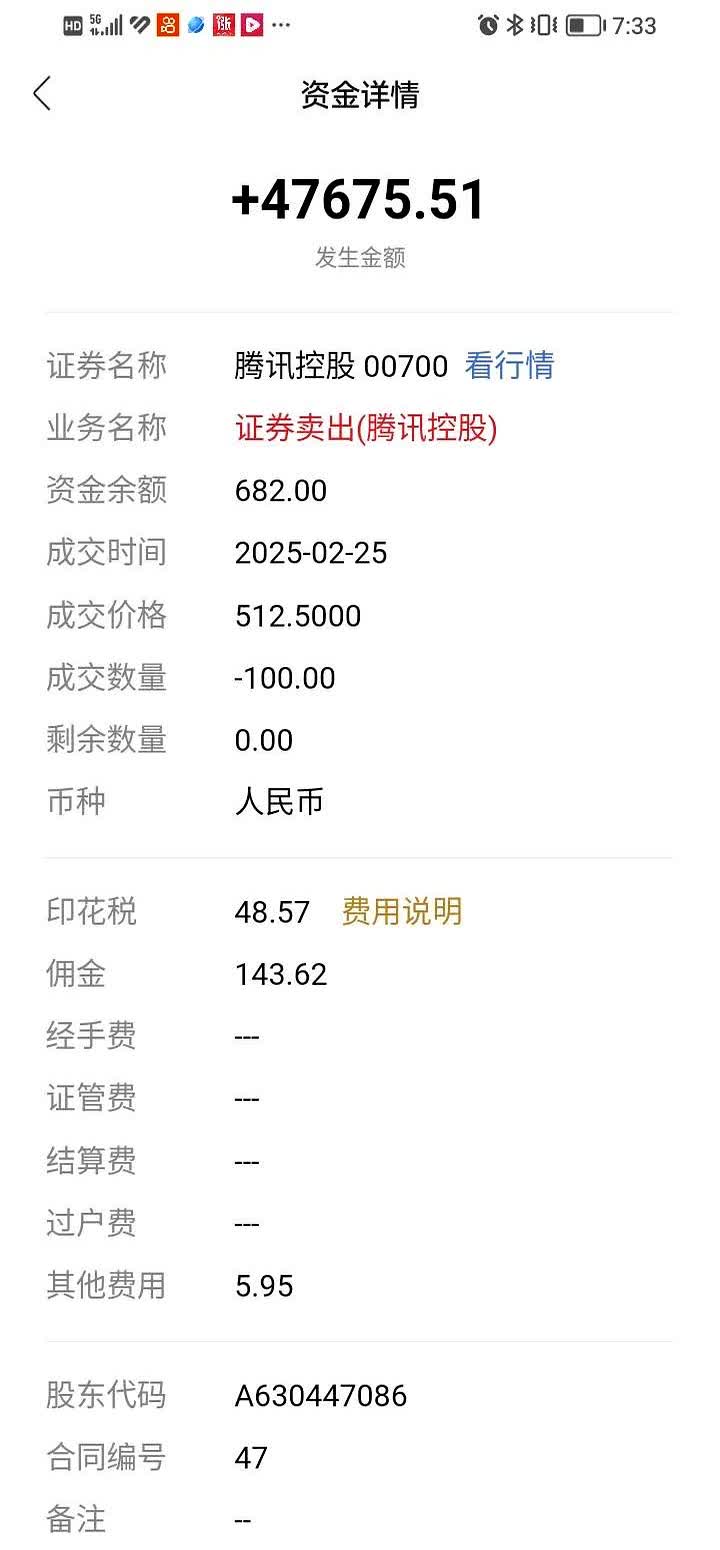Tap the 成交时间 date 2025-02-25
Screen dimensions: 720x1550
pos(311,553)
